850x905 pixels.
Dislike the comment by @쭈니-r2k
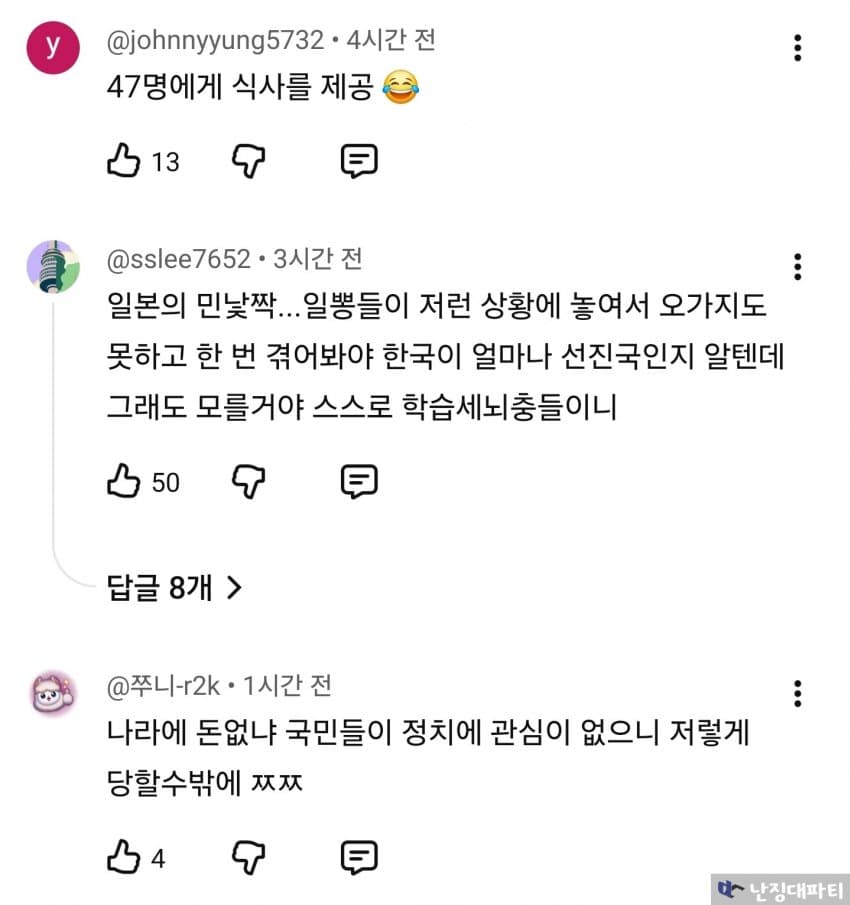coord(248,858)
